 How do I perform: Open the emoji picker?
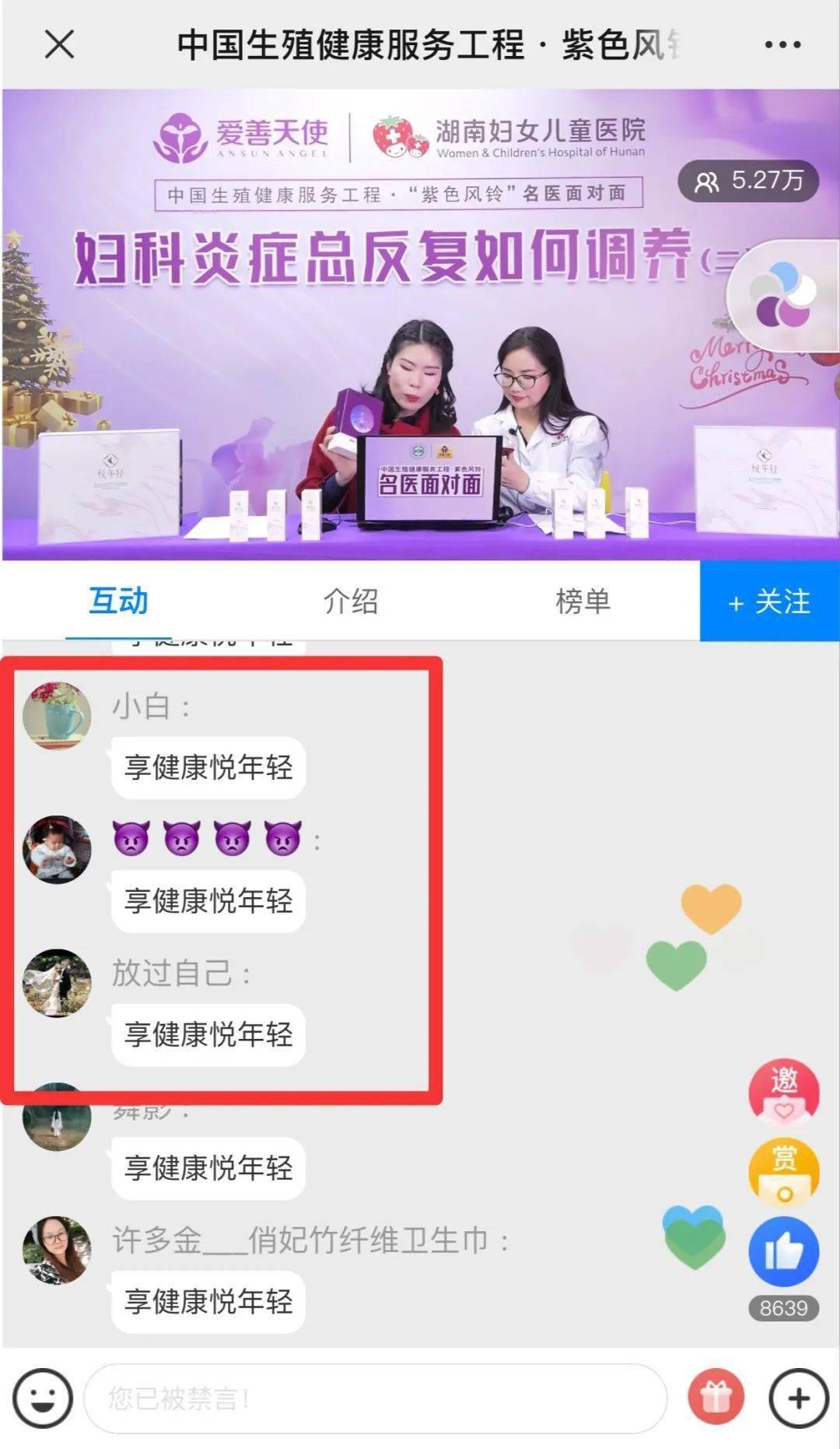click(x=43, y=1398)
